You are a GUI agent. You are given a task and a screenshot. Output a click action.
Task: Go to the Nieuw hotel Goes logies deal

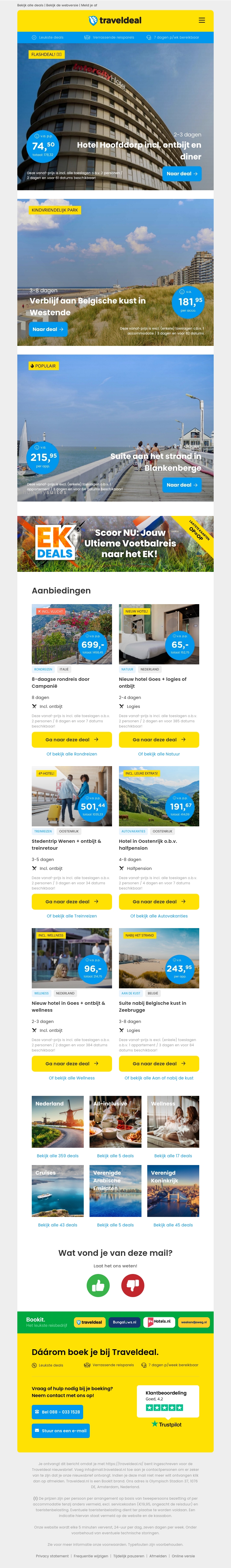pyautogui.click(x=159, y=740)
